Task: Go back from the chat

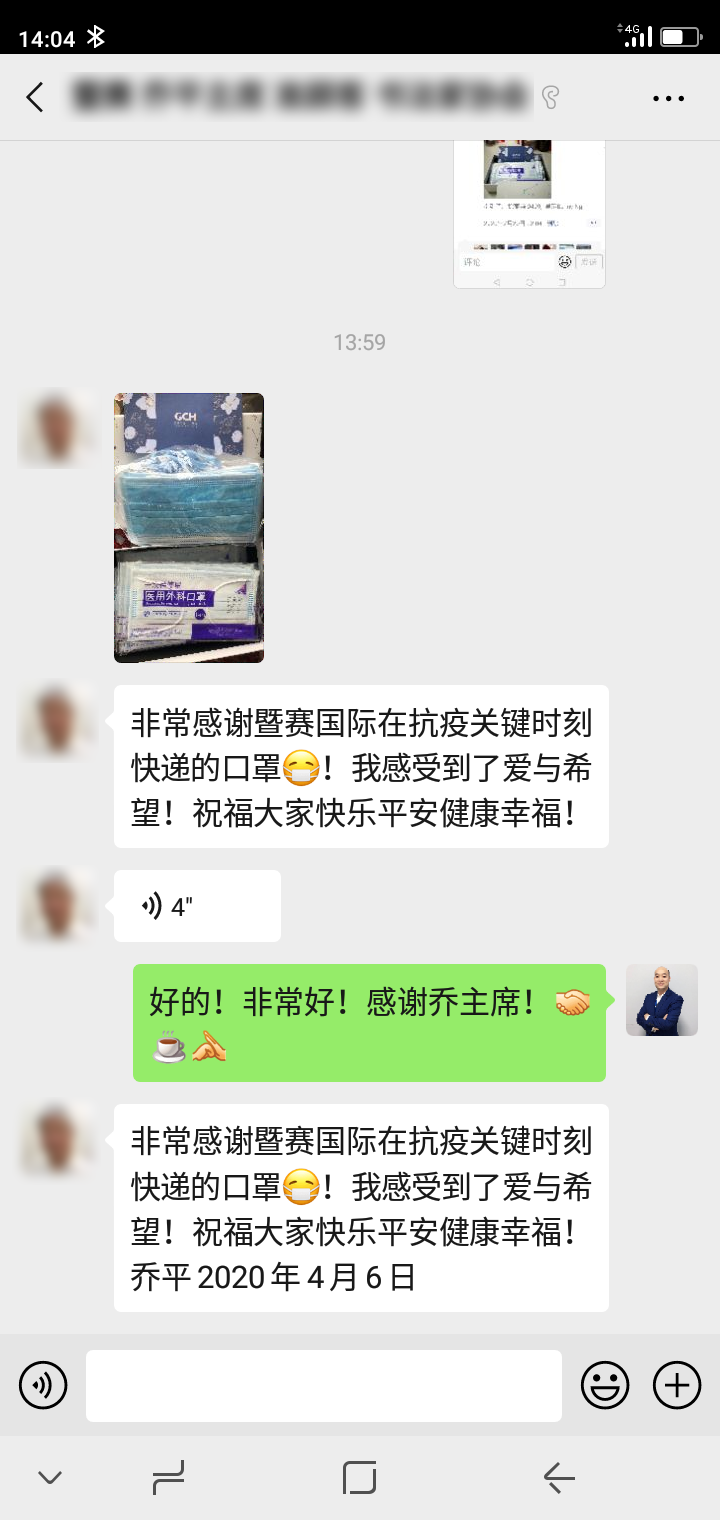Action: point(35,97)
